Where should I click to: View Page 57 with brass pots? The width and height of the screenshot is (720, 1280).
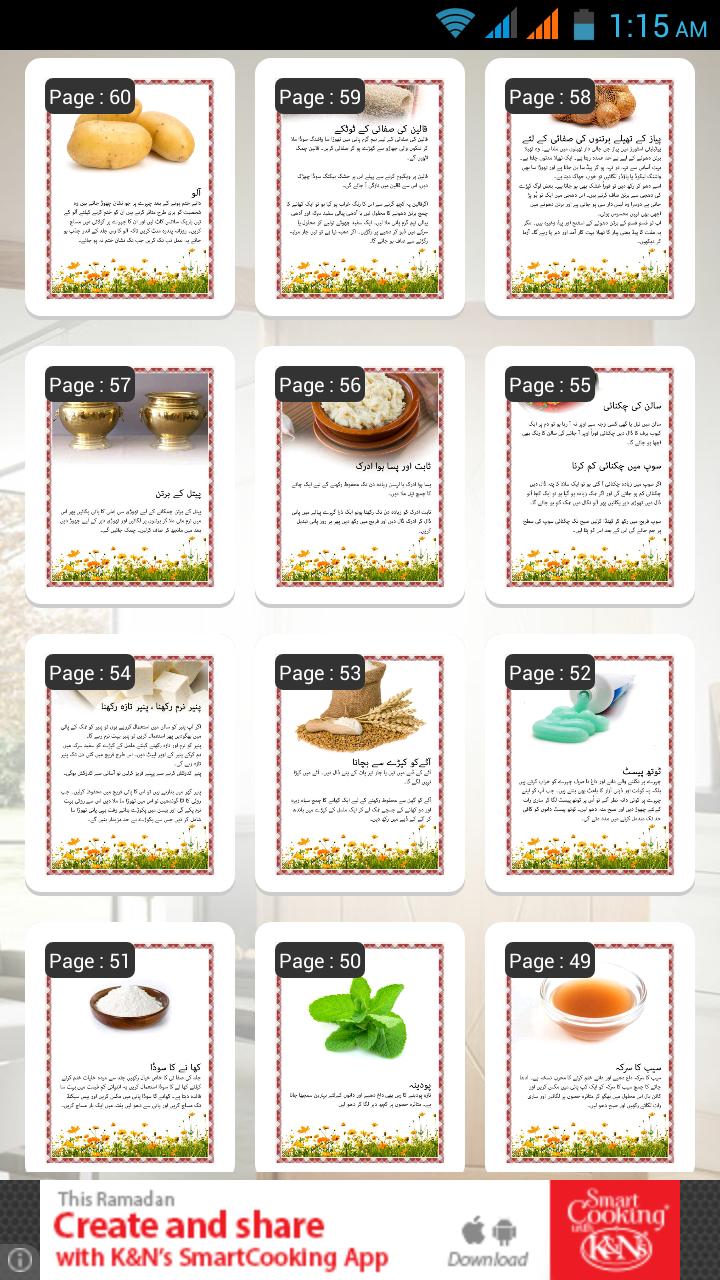click(130, 476)
